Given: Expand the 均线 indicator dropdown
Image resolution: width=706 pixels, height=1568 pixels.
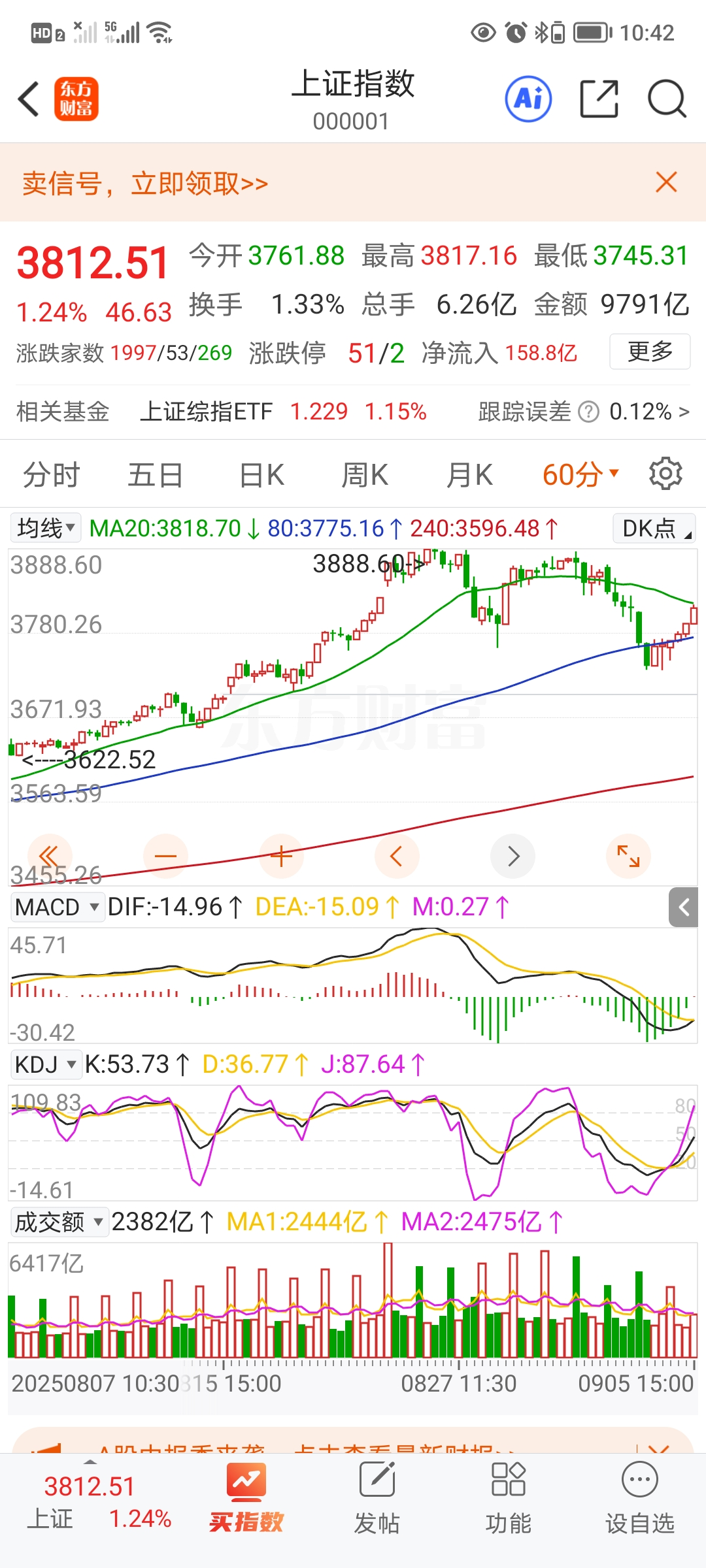Looking at the screenshot, I should [x=46, y=528].
